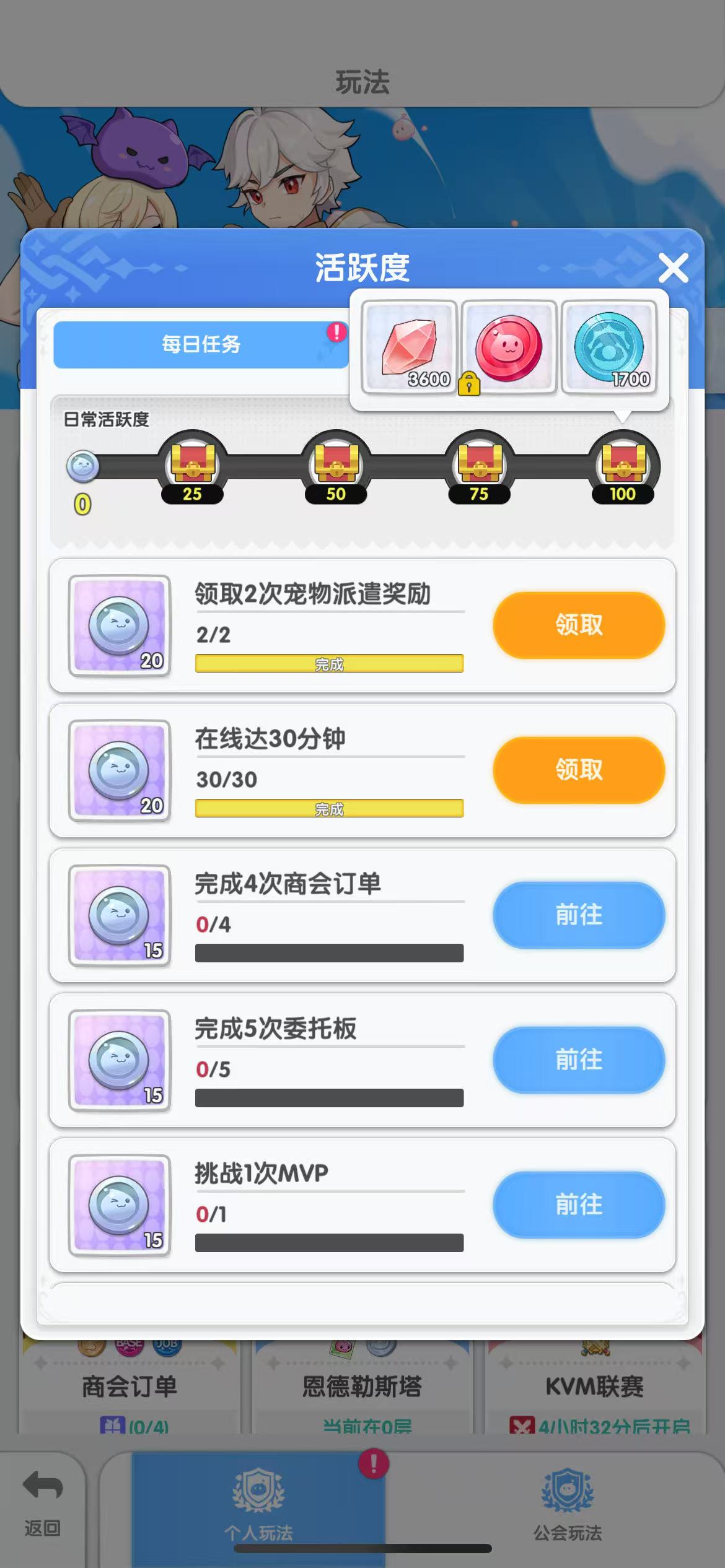Open the chest at 25 activity points
Screen dimensions: 725x1568
pos(192,464)
